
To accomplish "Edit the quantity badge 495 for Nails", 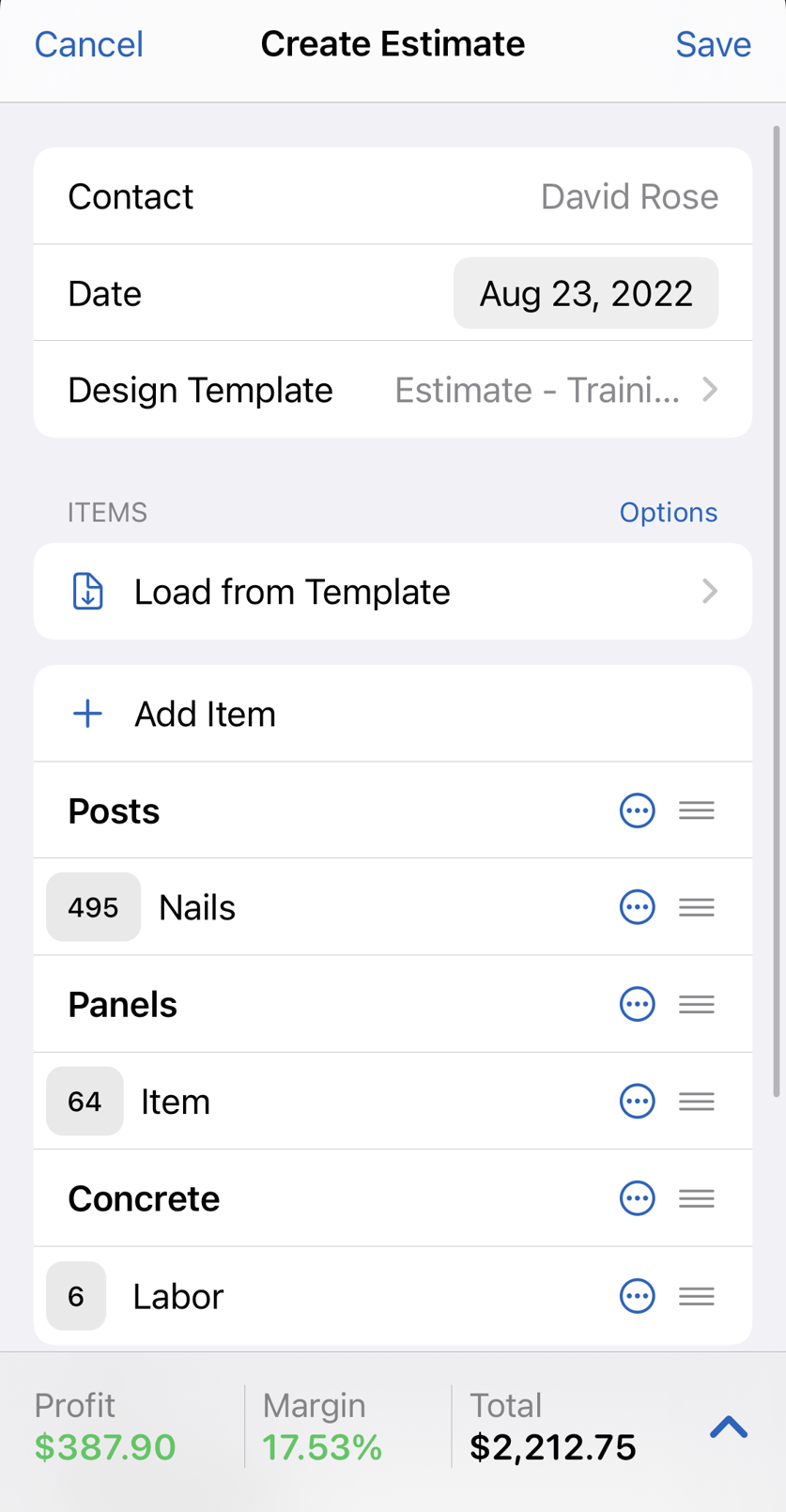I will click(x=93, y=906).
